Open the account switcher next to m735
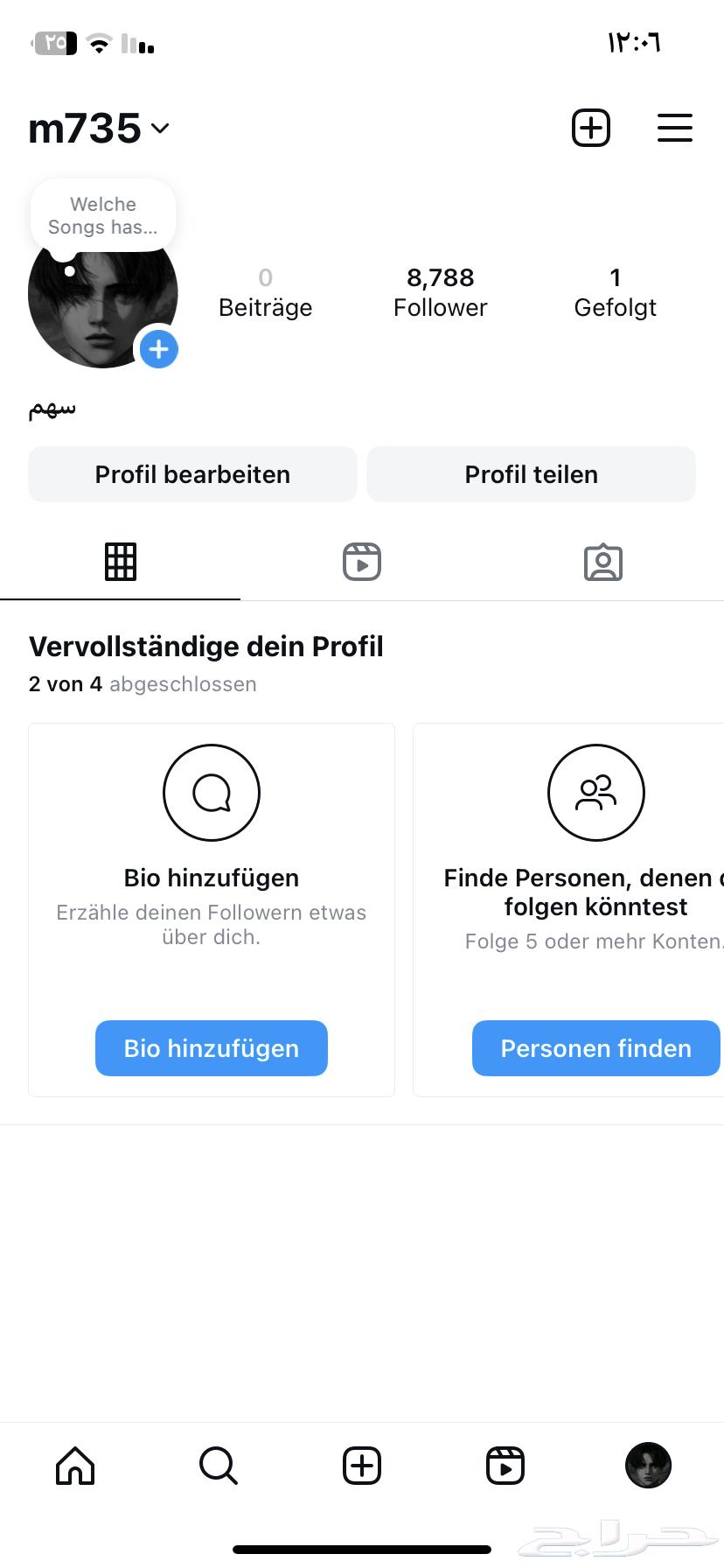 pos(160,129)
